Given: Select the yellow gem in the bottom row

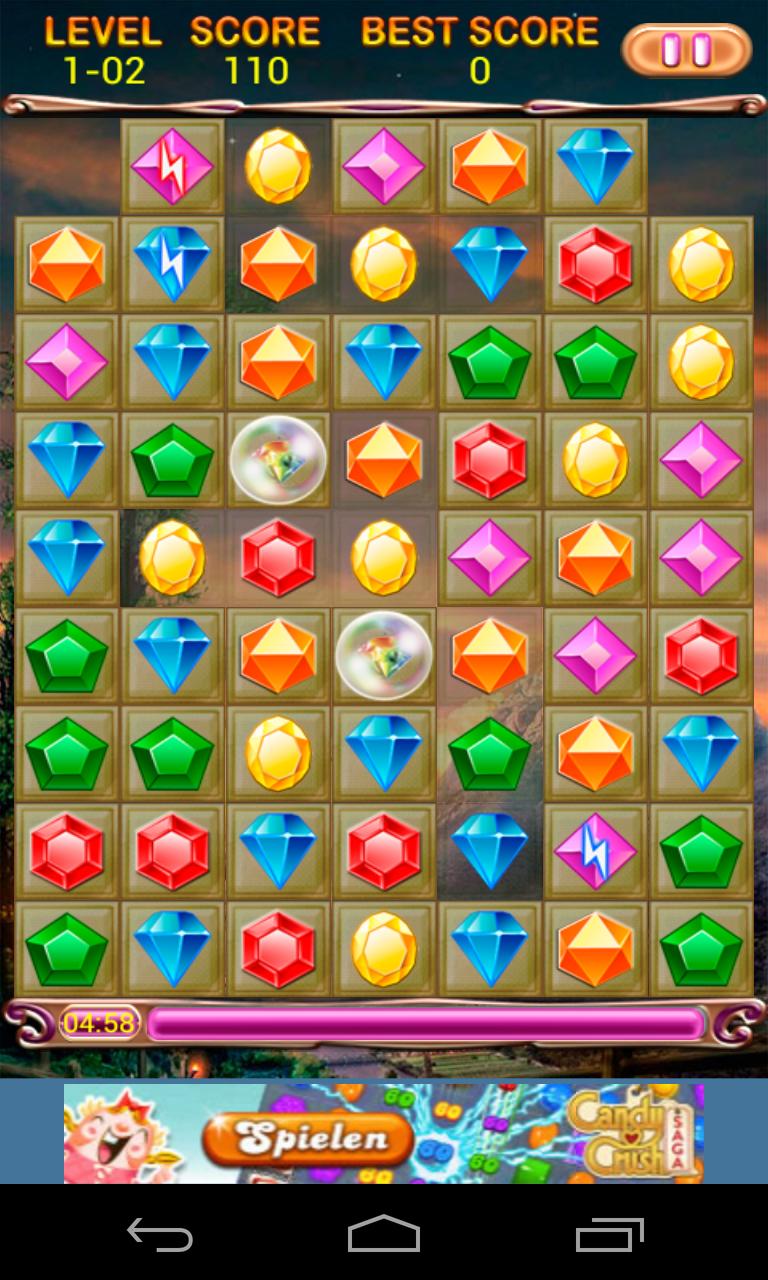Looking at the screenshot, I should click(x=383, y=950).
